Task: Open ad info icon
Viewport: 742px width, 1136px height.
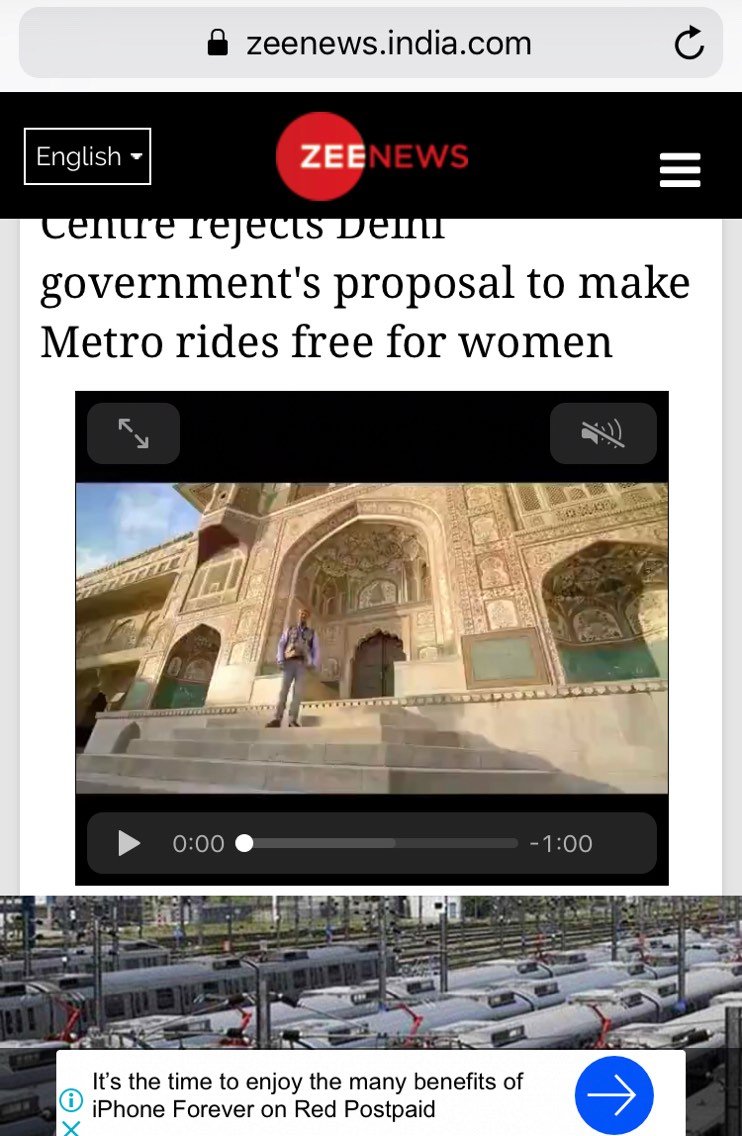Action: (x=70, y=1100)
